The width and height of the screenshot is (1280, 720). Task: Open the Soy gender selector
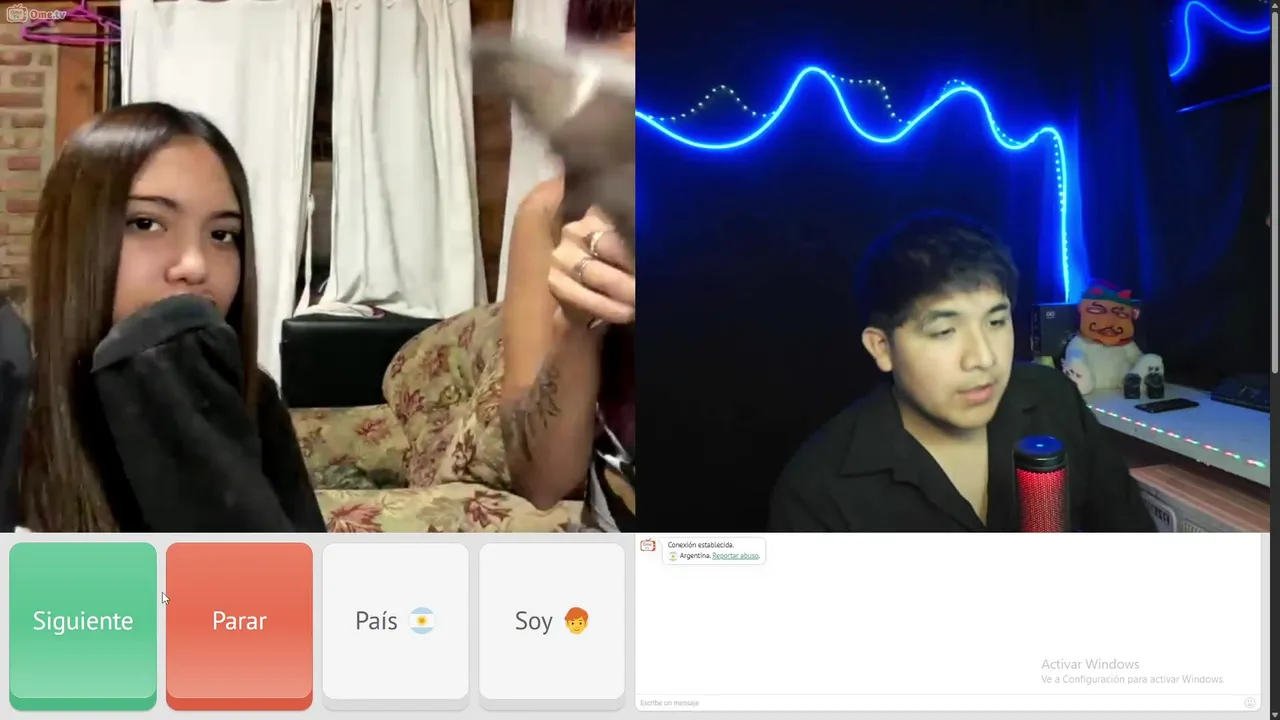[551, 621]
